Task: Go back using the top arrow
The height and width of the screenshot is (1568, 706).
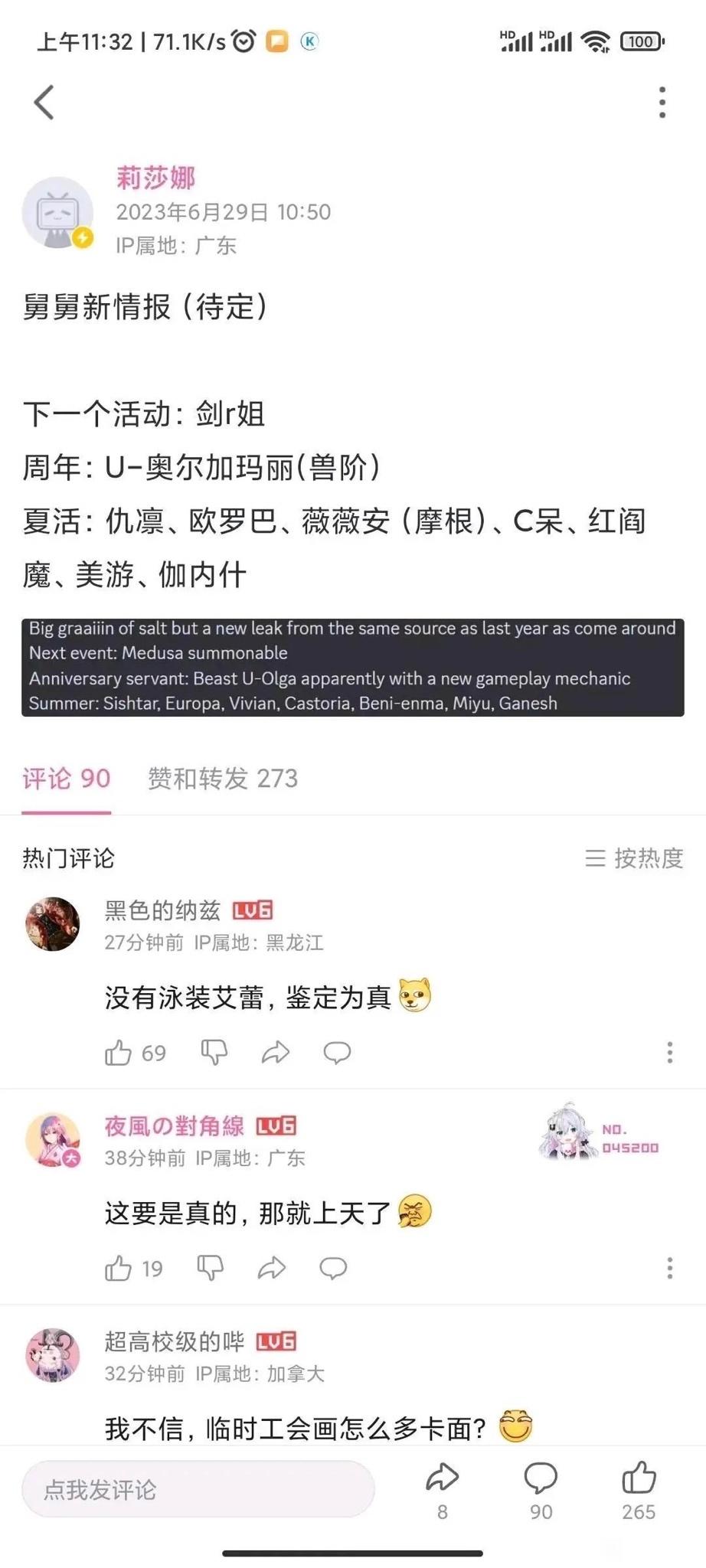Action: click(44, 102)
